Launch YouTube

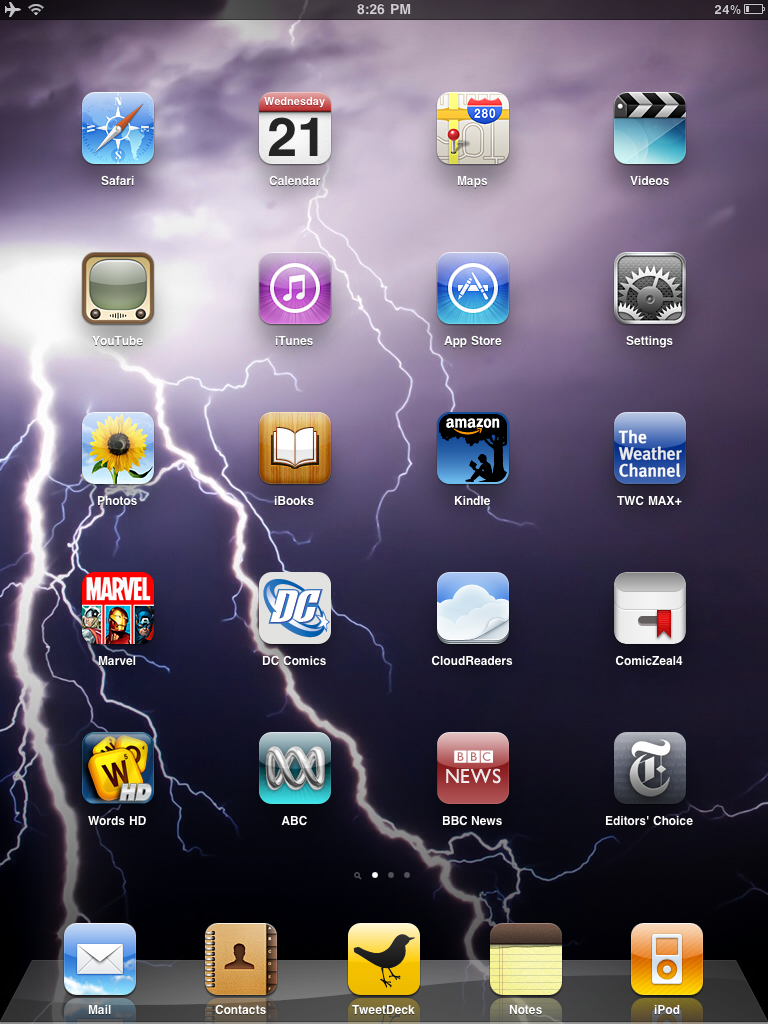(118, 288)
